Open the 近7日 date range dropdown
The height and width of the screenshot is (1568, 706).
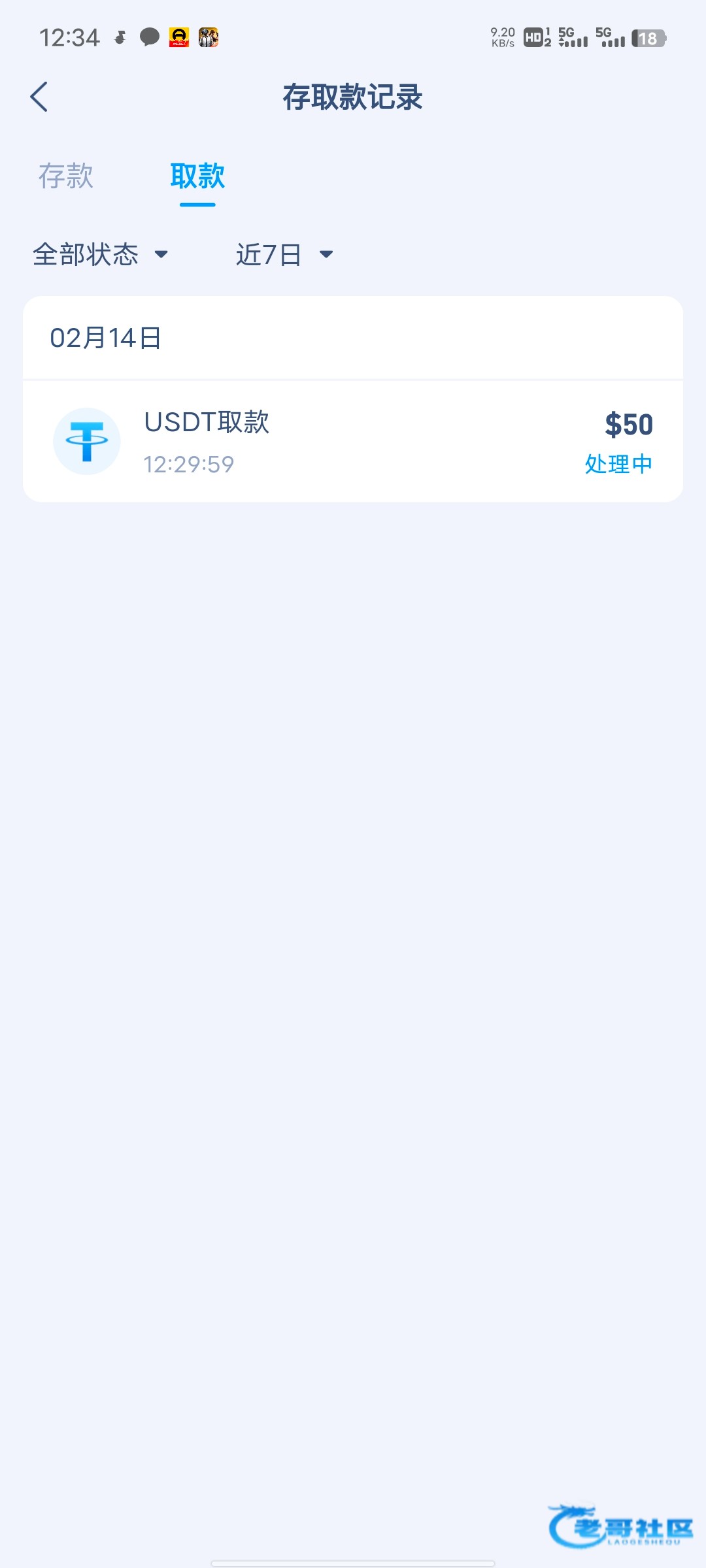(x=284, y=254)
